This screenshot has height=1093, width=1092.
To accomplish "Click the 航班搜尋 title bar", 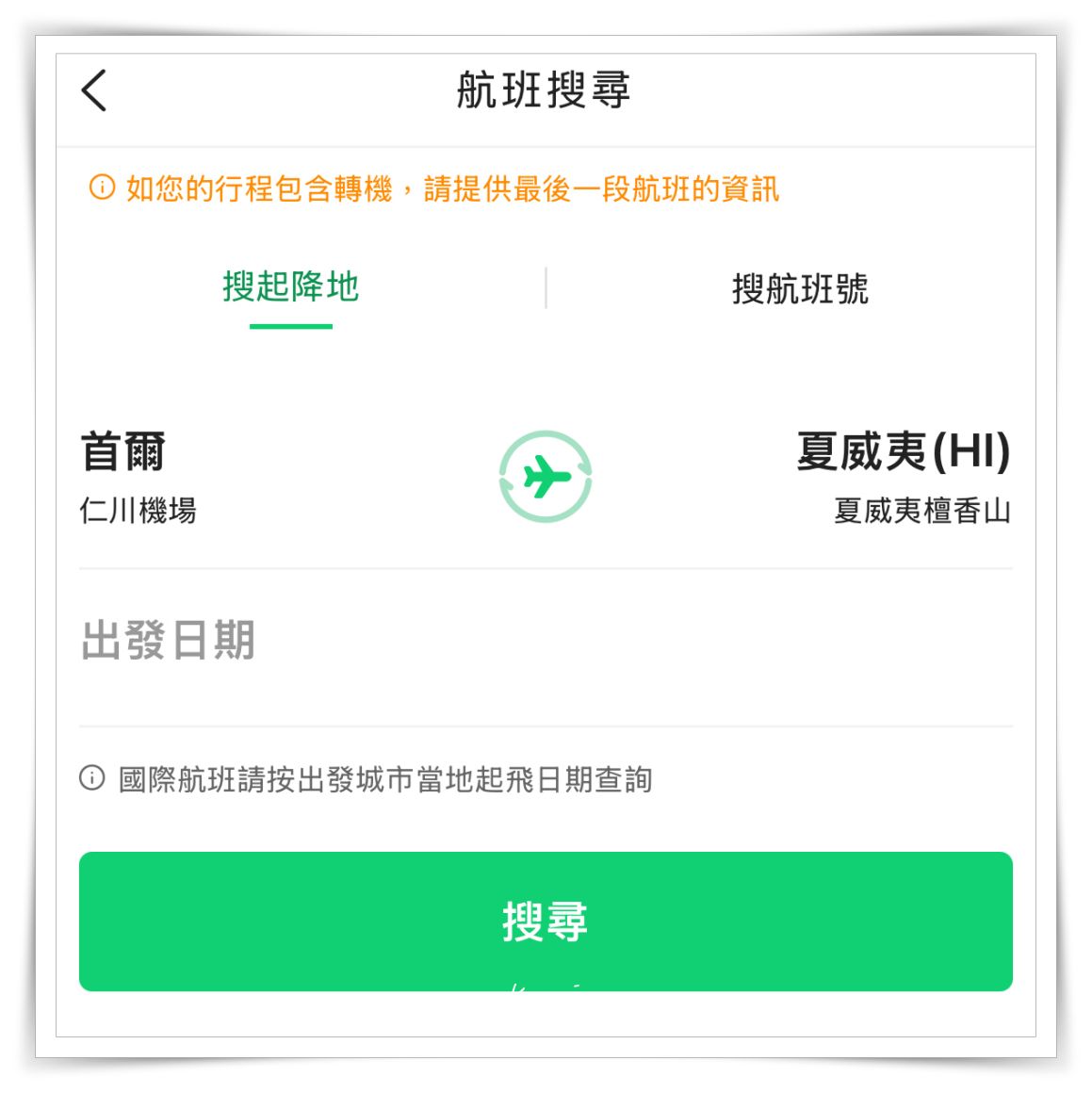I will tap(545, 91).
